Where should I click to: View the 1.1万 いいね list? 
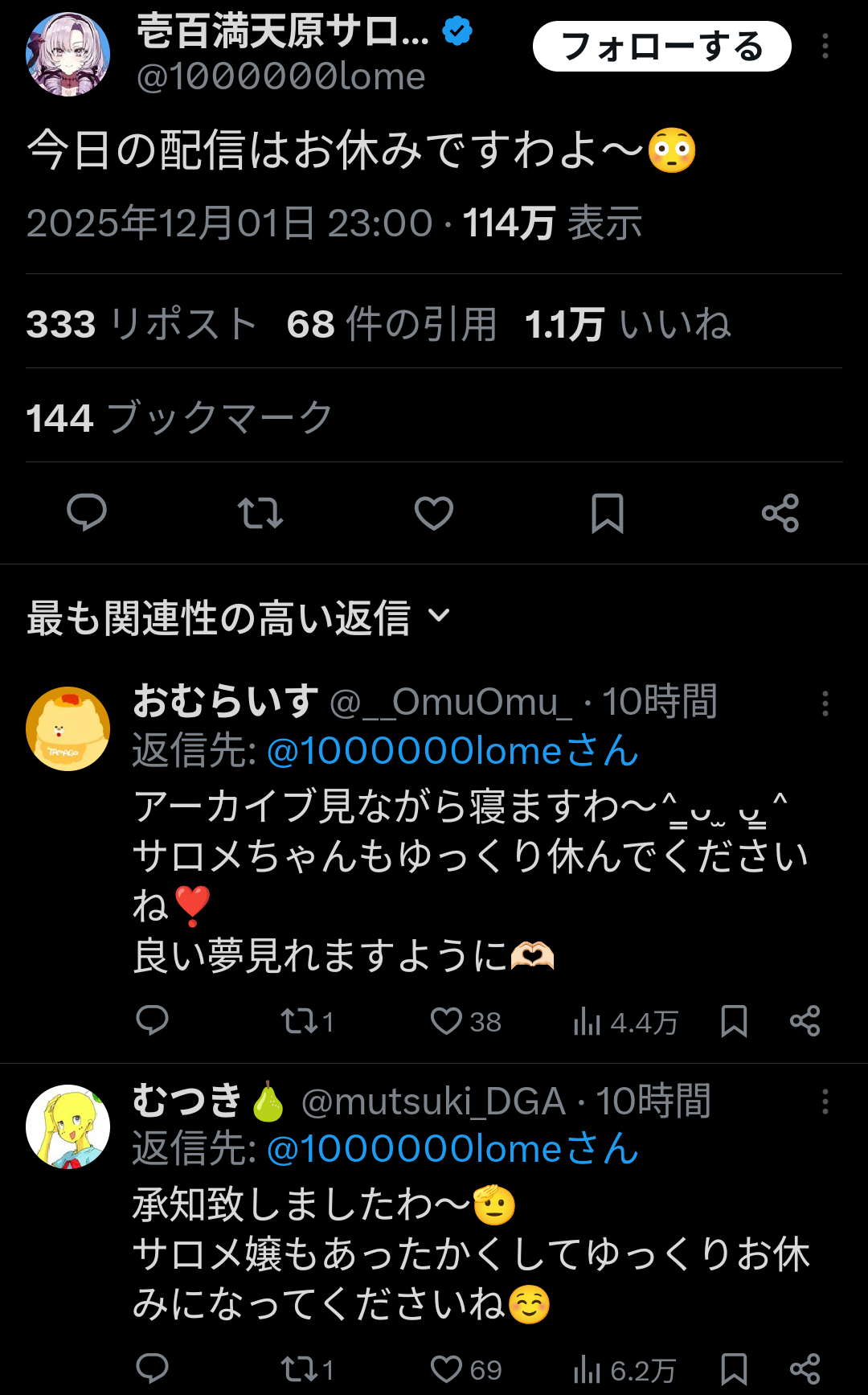(627, 325)
